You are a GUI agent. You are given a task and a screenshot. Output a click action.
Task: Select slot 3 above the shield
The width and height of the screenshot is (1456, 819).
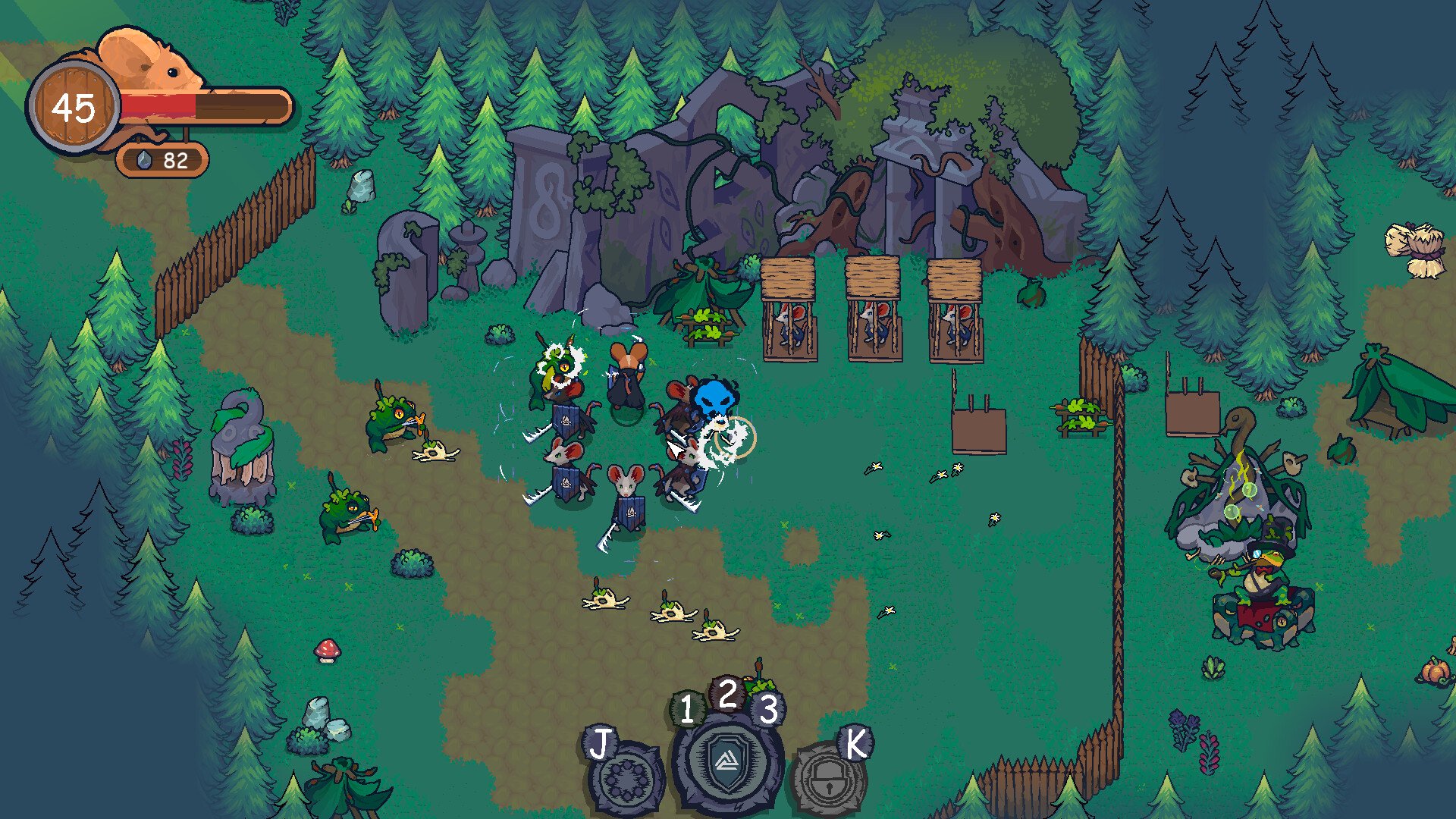pyautogui.click(x=768, y=710)
